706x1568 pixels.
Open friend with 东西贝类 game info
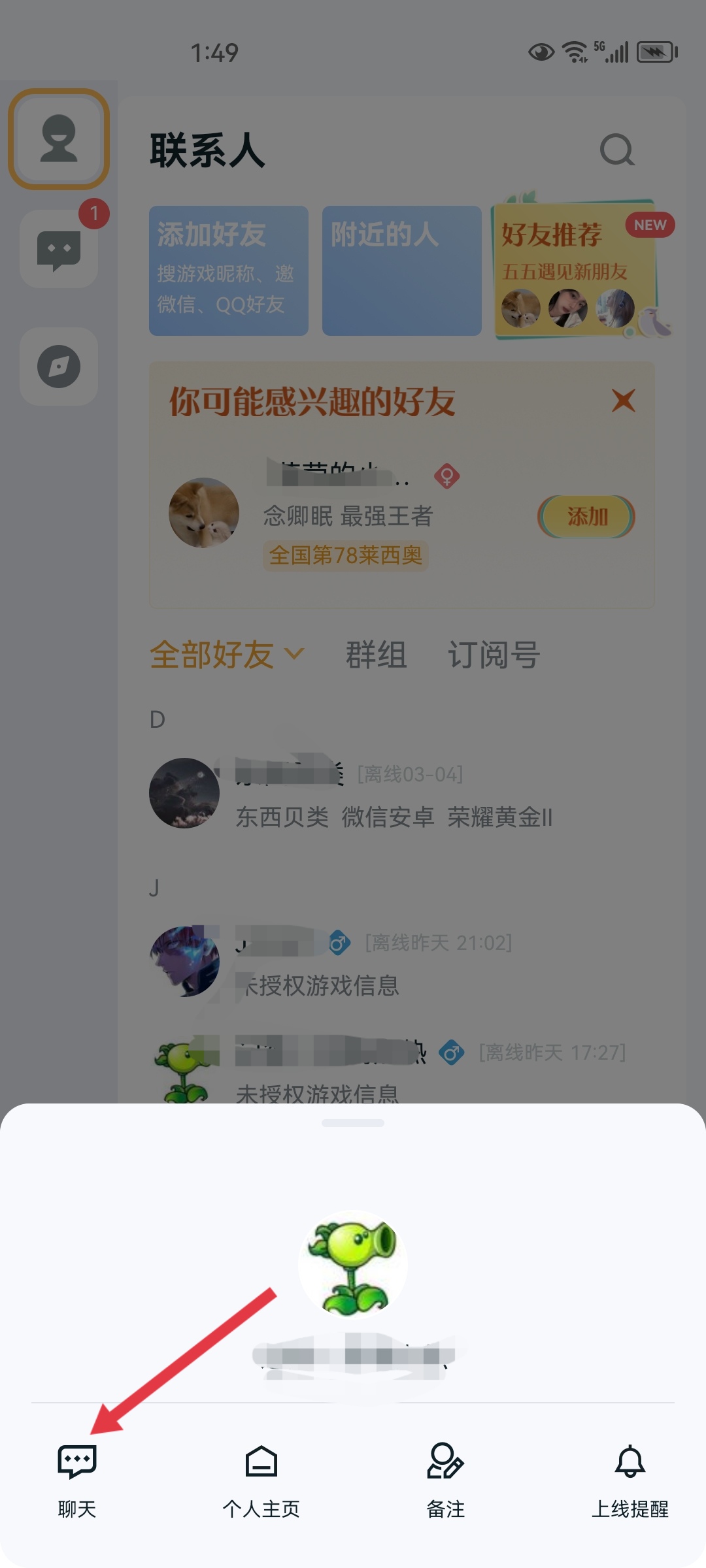(392, 794)
